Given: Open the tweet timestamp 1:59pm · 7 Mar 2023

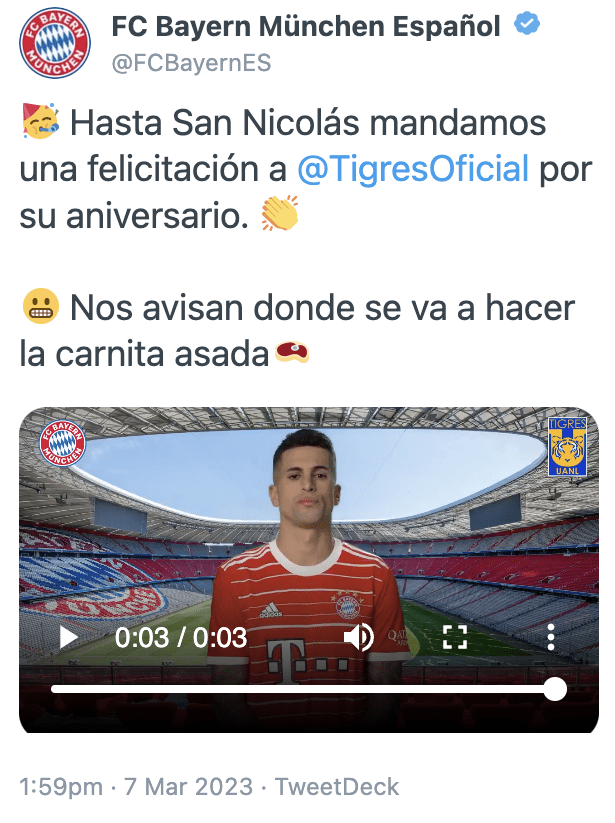Looking at the screenshot, I should [x=136, y=787].
